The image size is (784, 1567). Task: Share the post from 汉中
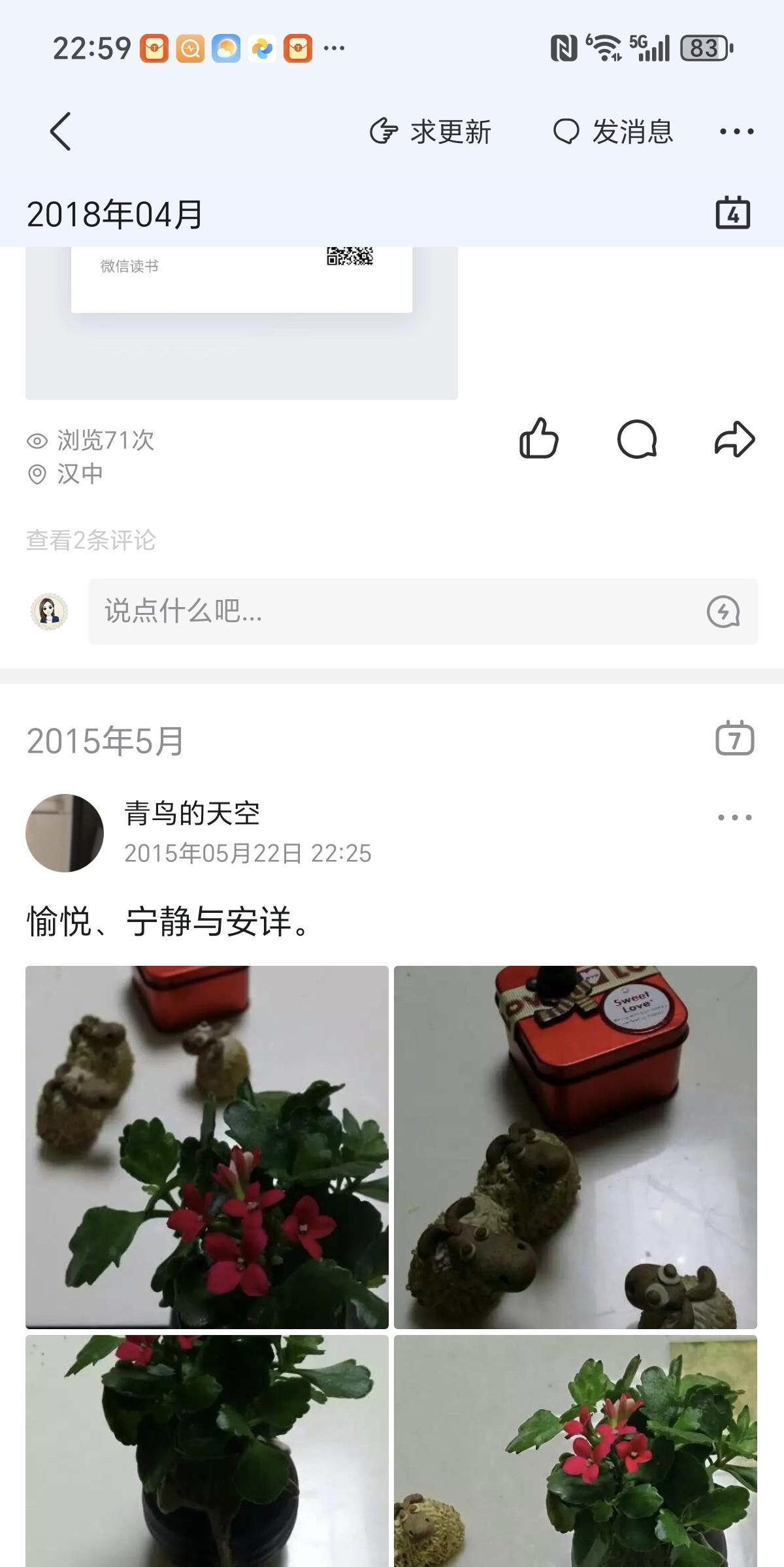(x=735, y=438)
